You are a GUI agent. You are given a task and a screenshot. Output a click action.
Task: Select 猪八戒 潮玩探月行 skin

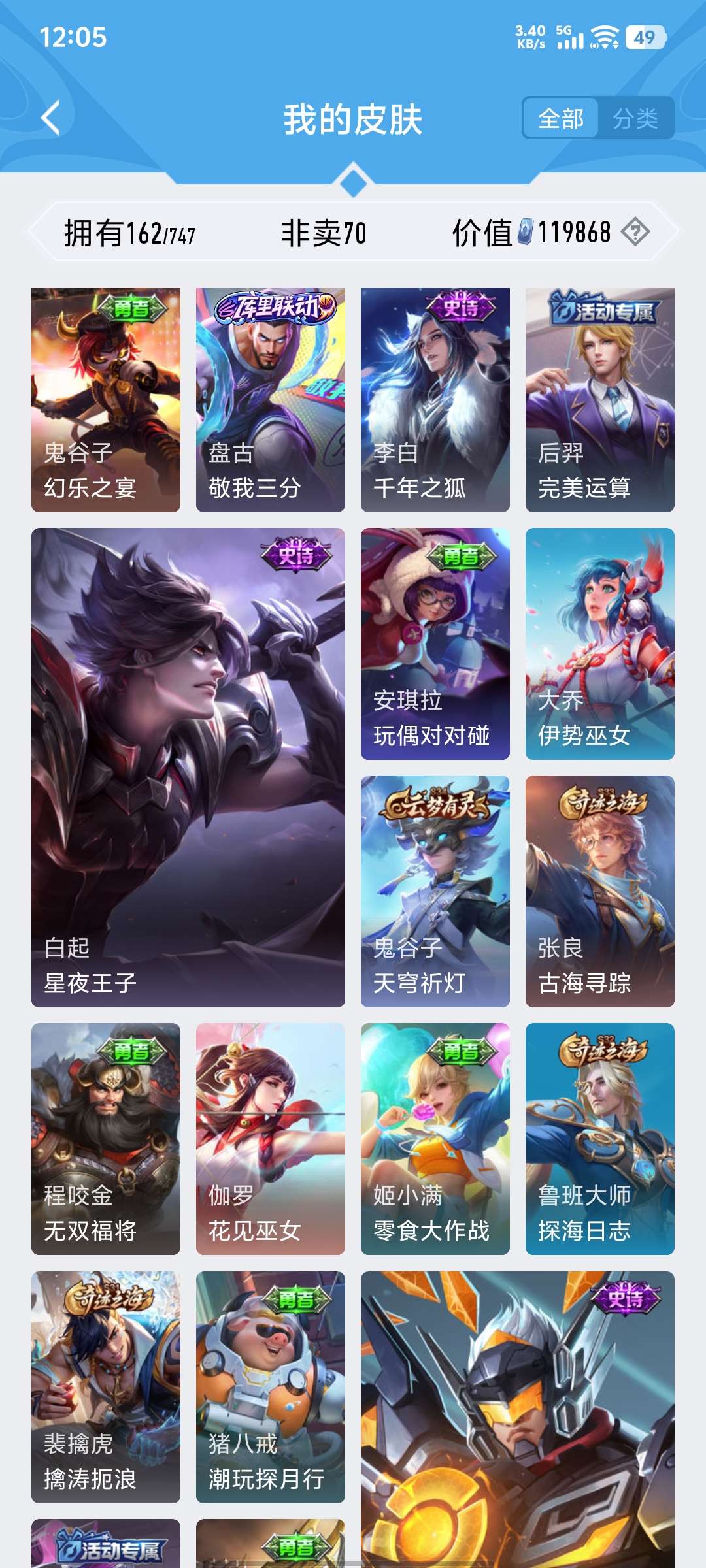pyautogui.click(x=271, y=1386)
